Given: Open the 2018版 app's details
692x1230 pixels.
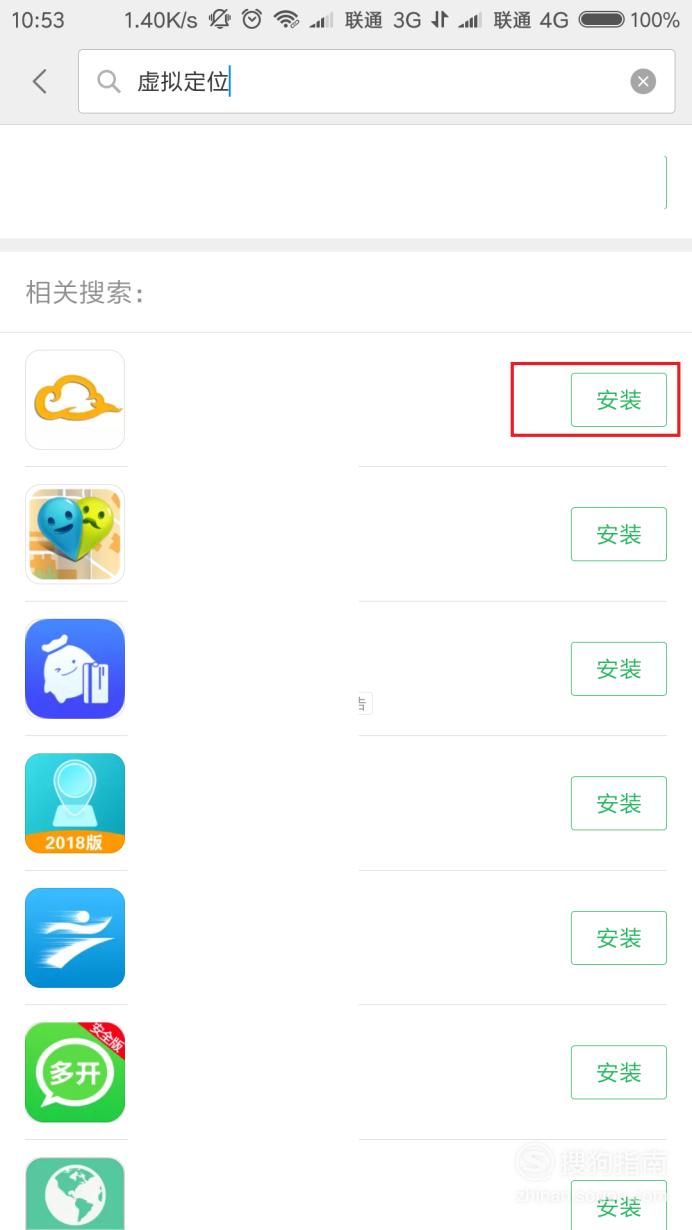Looking at the screenshot, I should [x=75, y=803].
